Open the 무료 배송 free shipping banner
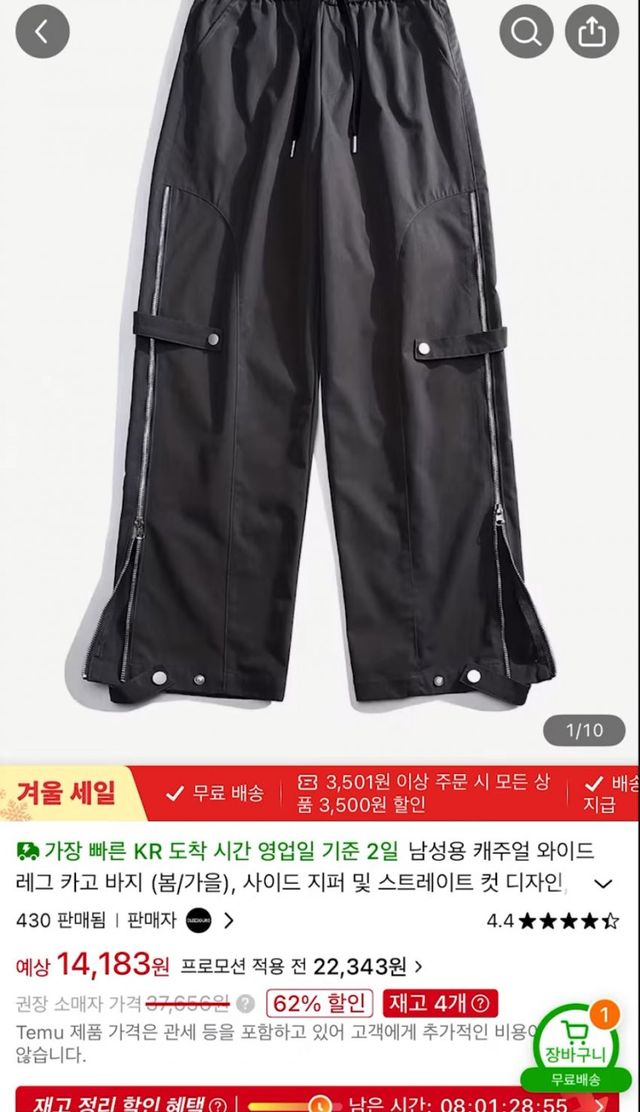Image resolution: width=640 pixels, height=1112 pixels. [215, 793]
